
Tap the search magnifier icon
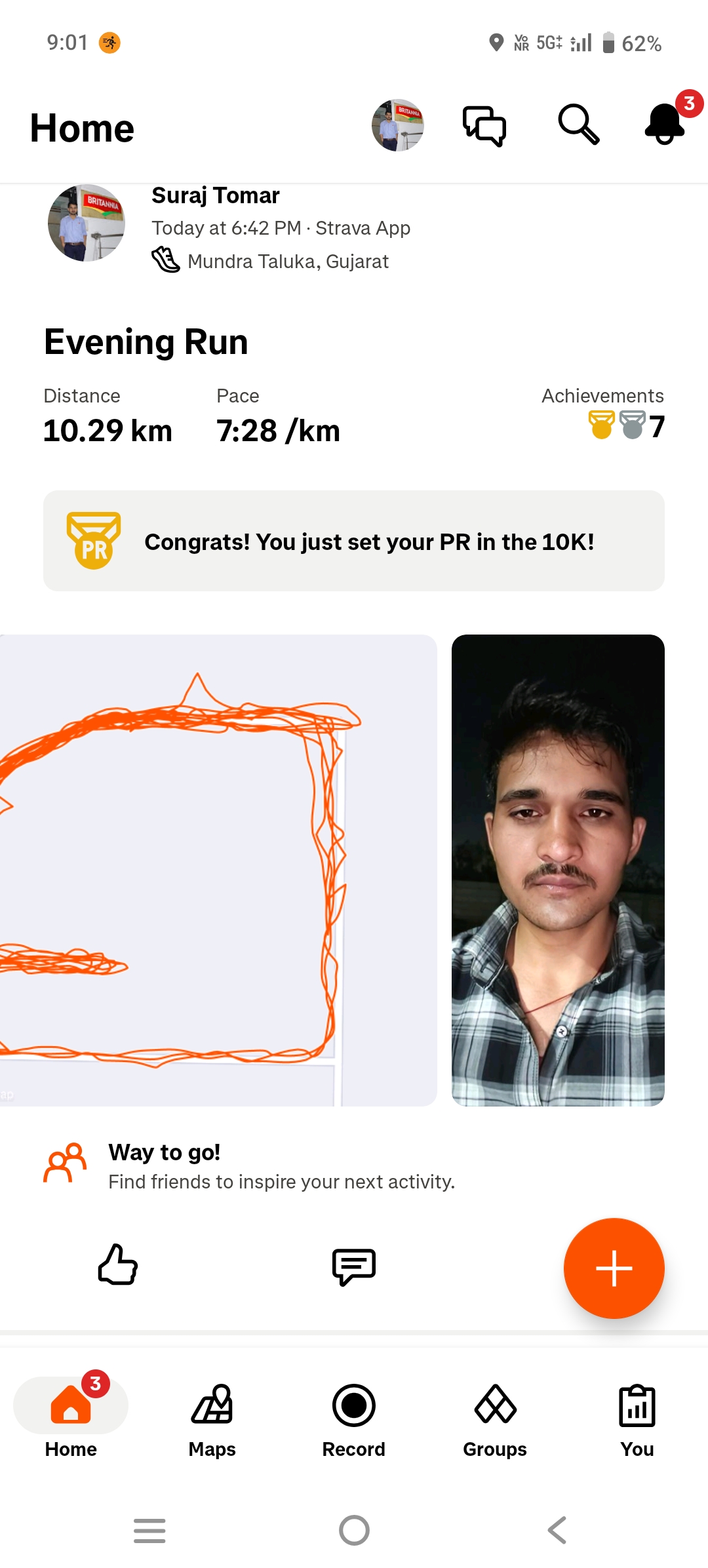(578, 124)
